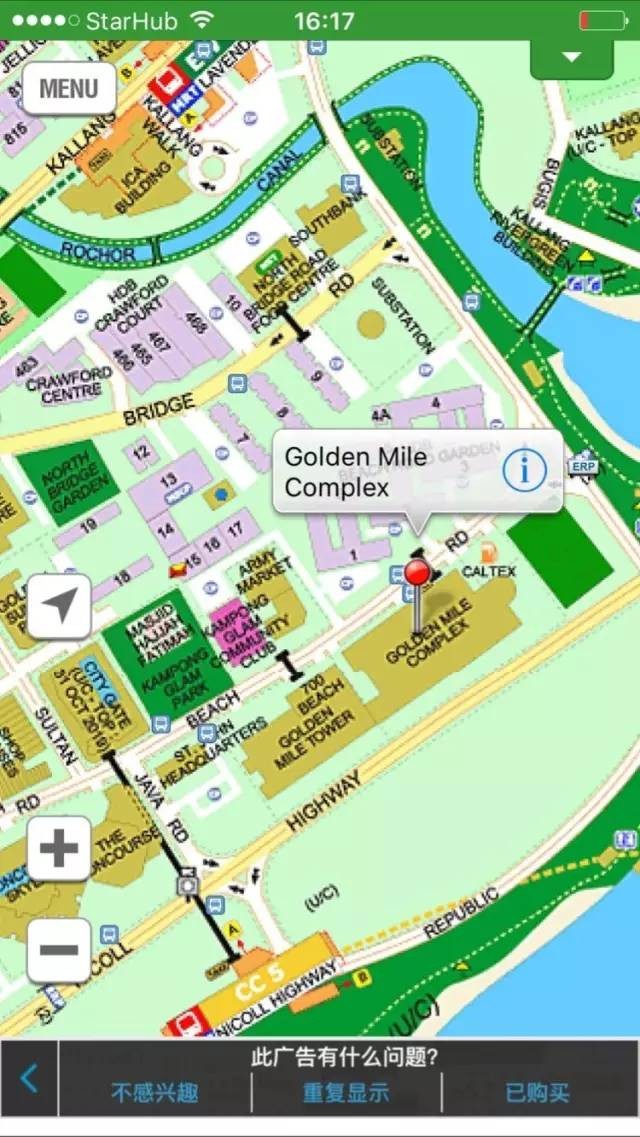Center map on my current location
This screenshot has height=1137, width=640.
coord(59,606)
